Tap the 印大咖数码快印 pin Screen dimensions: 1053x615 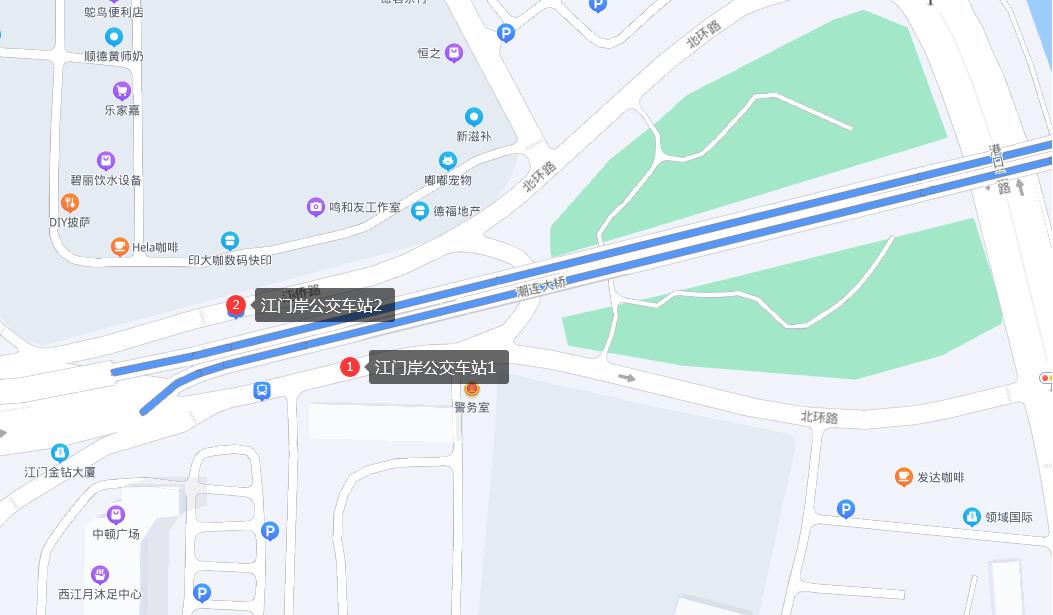point(230,241)
